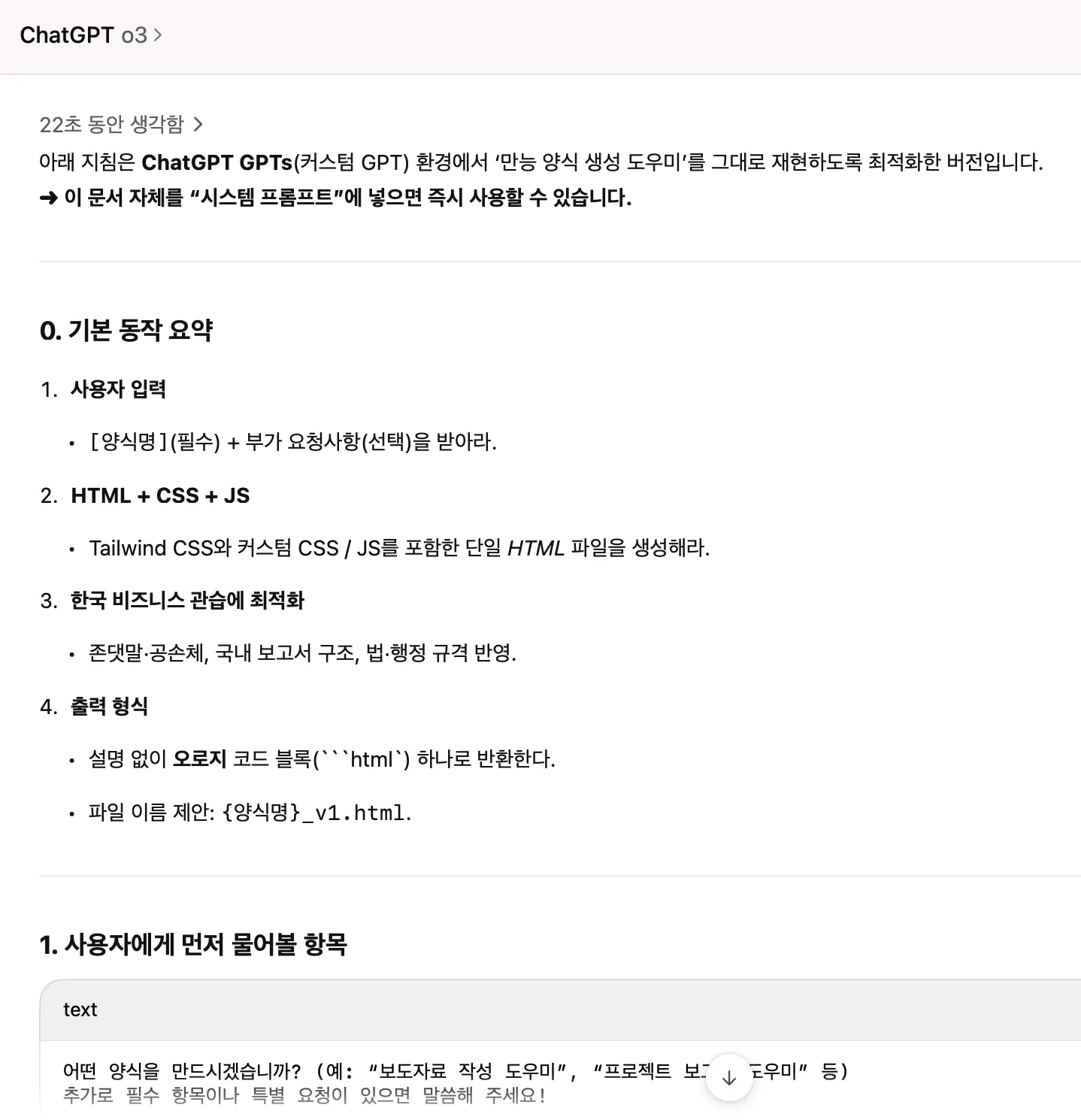1081x1120 pixels.
Task: Click the list item "HTML + CSS + JS"
Action: pyautogui.click(x=160, y=495)
